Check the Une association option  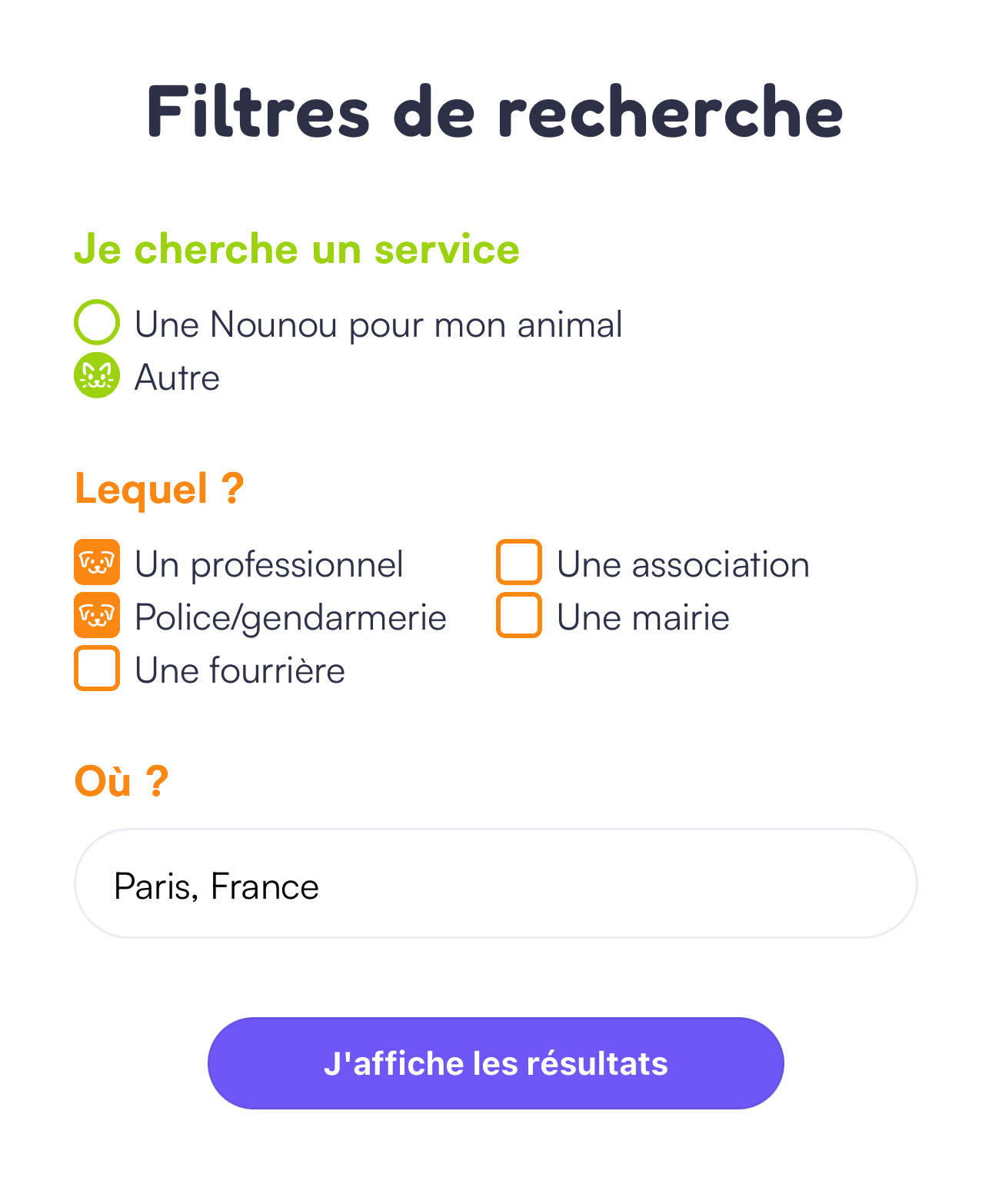519,564
